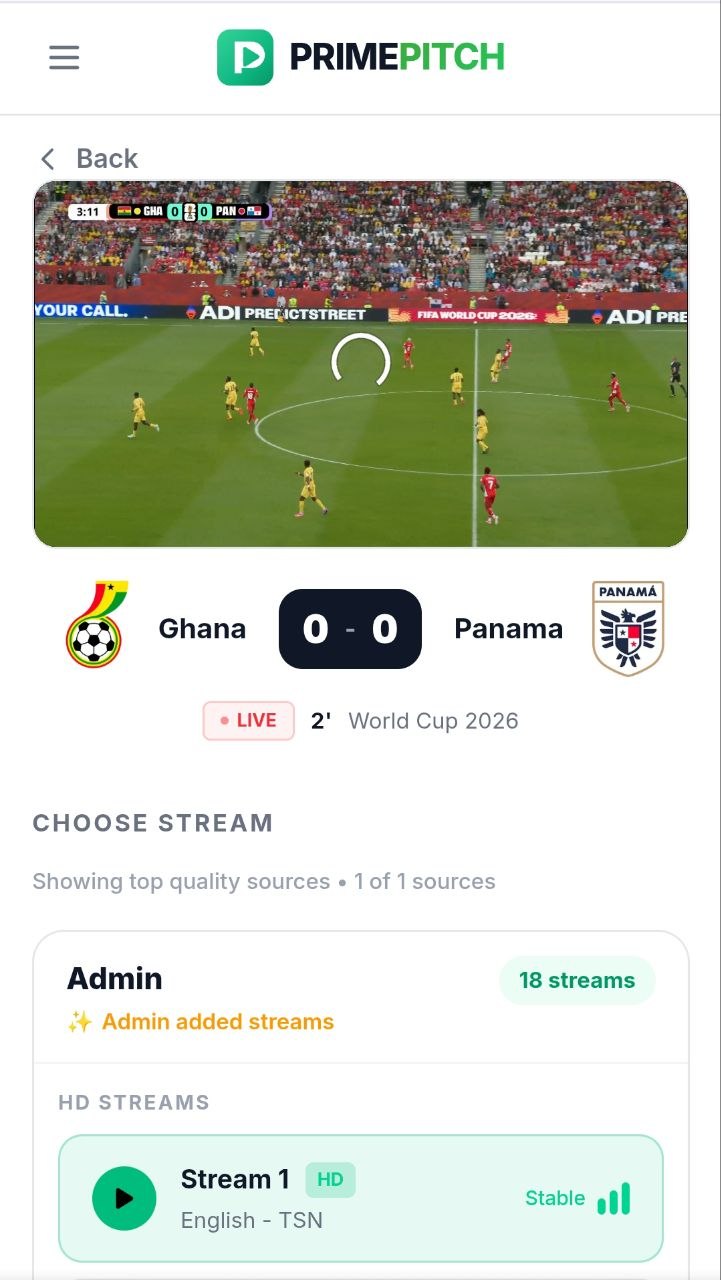Go back using the Back link
This screenshot has height=1280, width=721.
click(89, 159)
